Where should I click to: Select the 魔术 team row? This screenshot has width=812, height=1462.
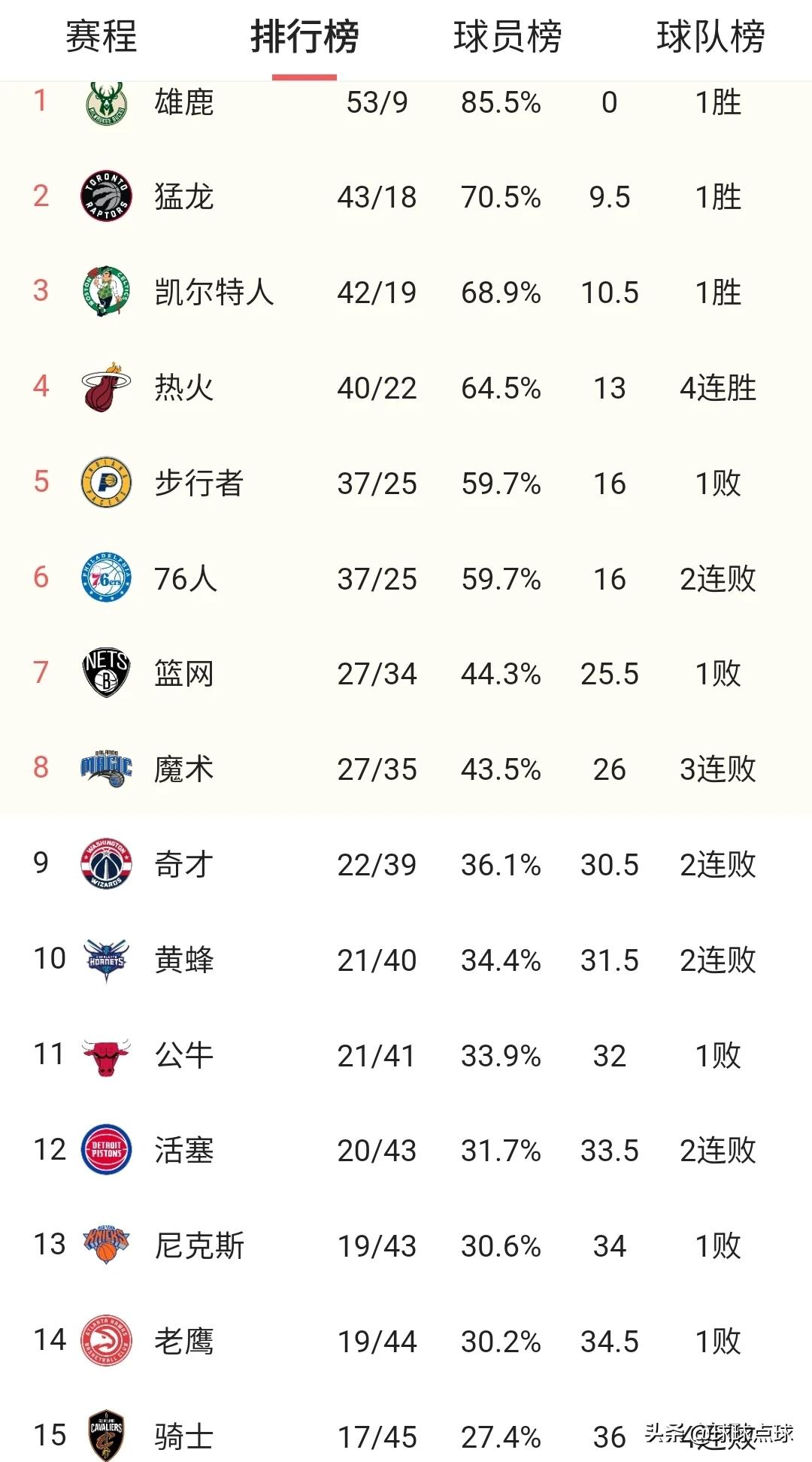406,769
